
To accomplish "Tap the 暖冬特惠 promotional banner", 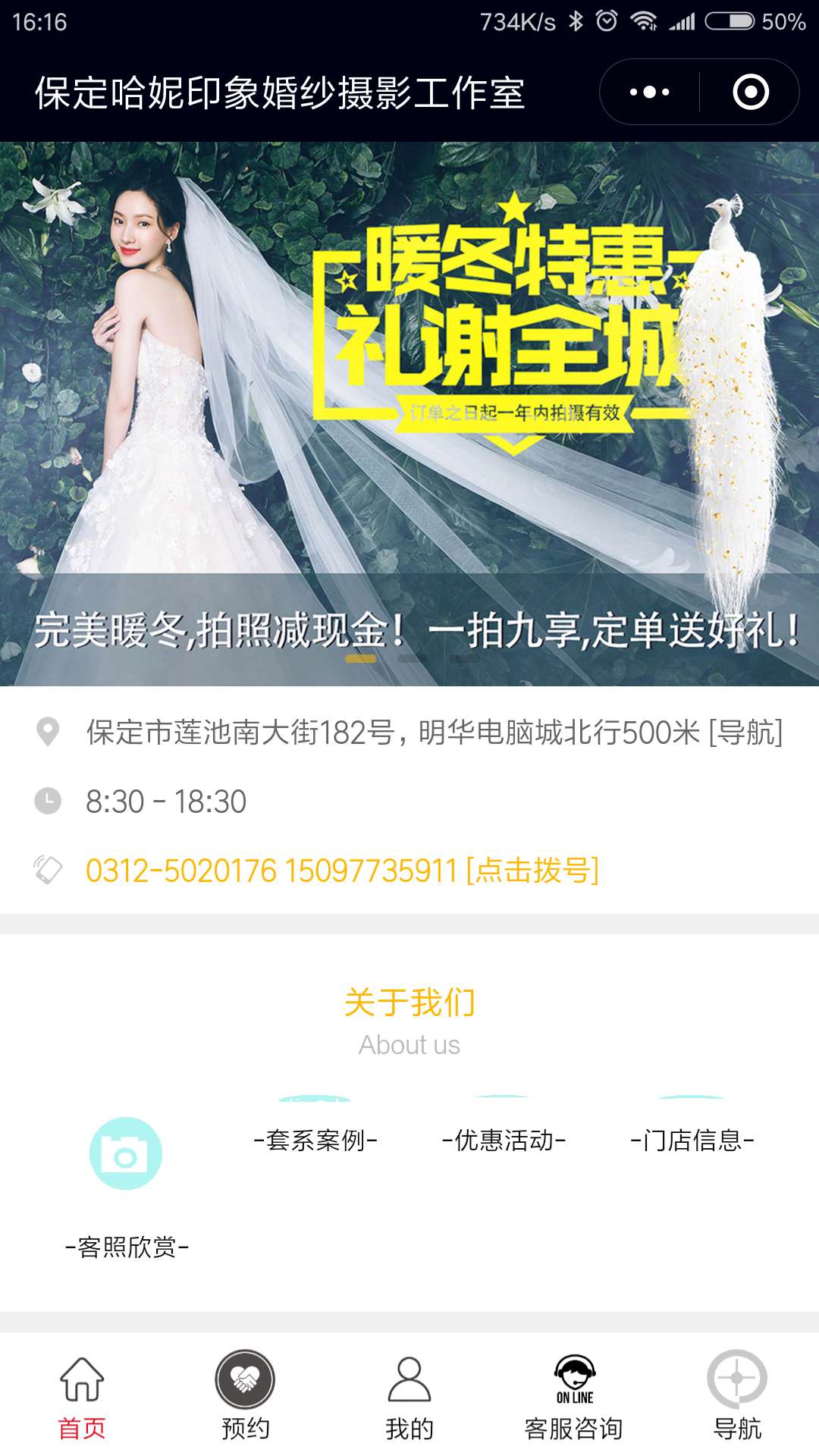I will click(409, 409).
